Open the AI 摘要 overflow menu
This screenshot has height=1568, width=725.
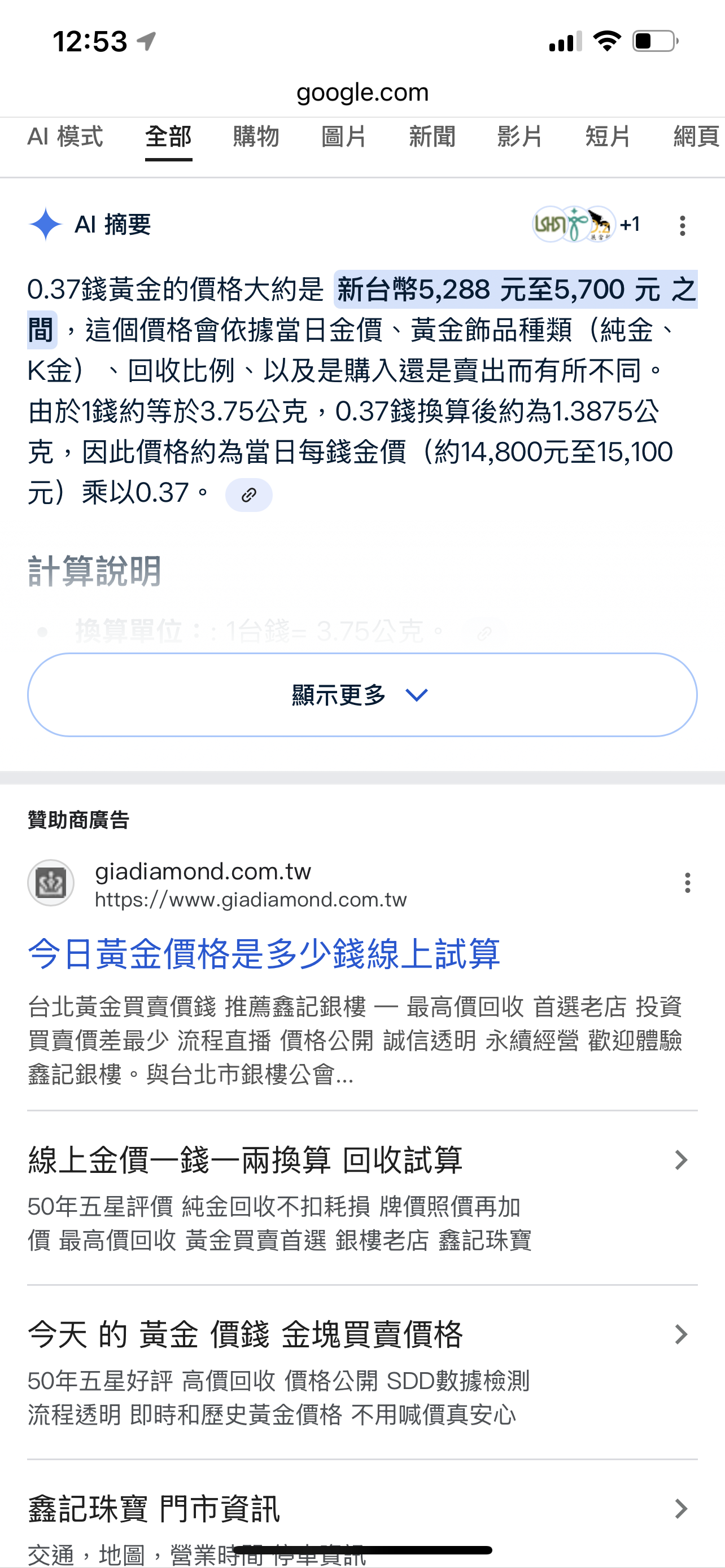tap(683, 226)
